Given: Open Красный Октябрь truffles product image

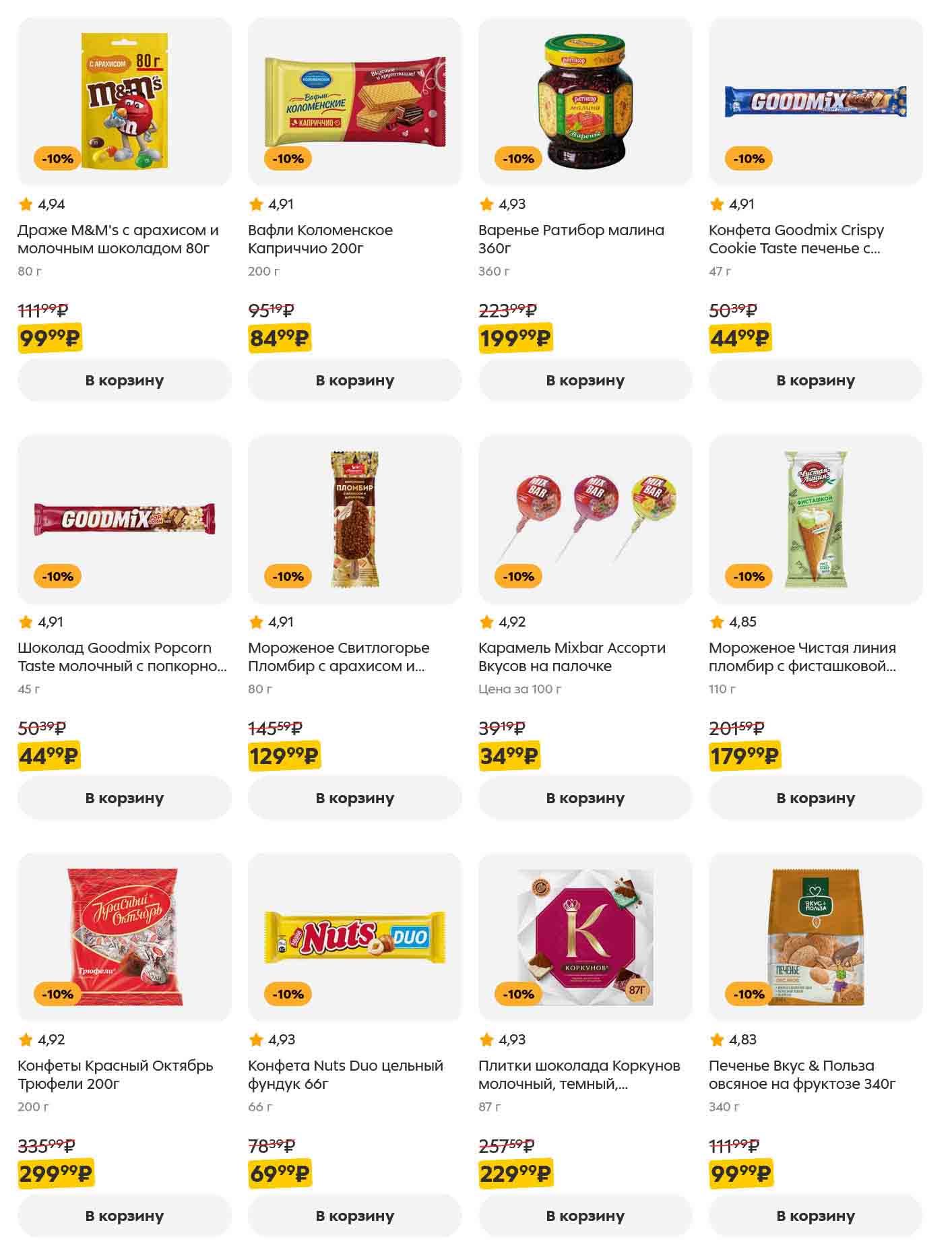Looking at the screenshot, I should point(125,937).
